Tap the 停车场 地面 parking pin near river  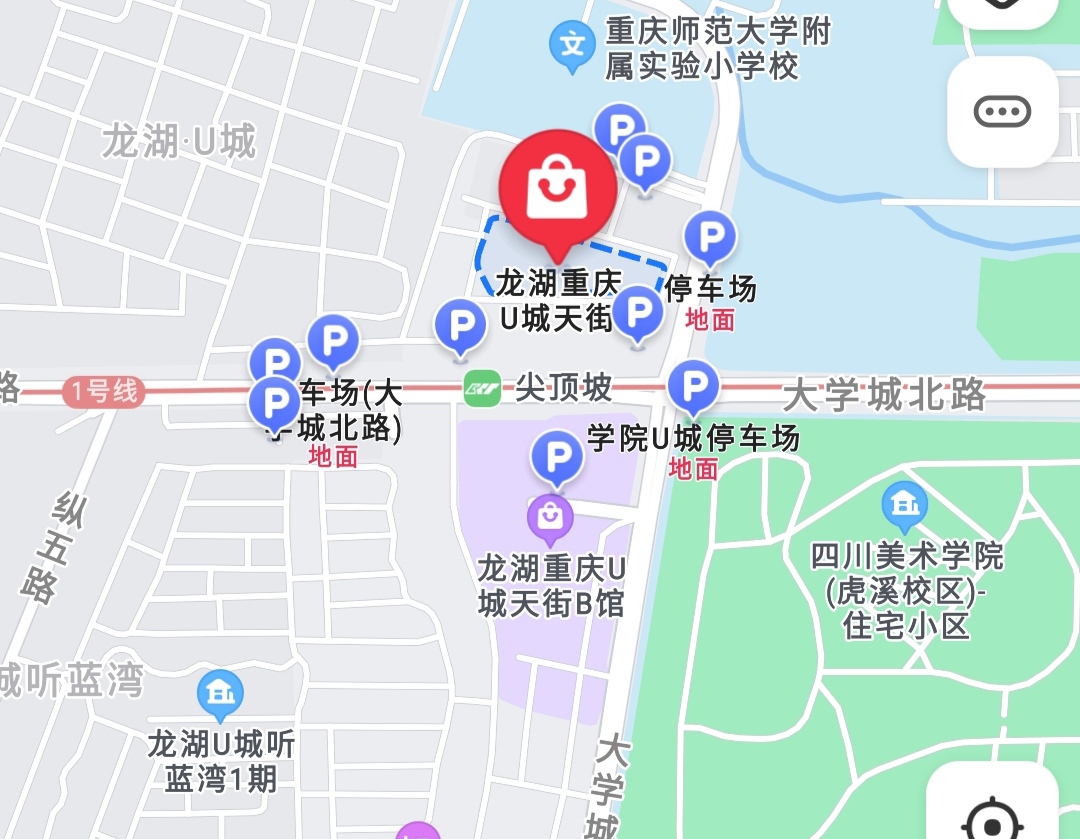pyautogui.click(x=709, y=238)
